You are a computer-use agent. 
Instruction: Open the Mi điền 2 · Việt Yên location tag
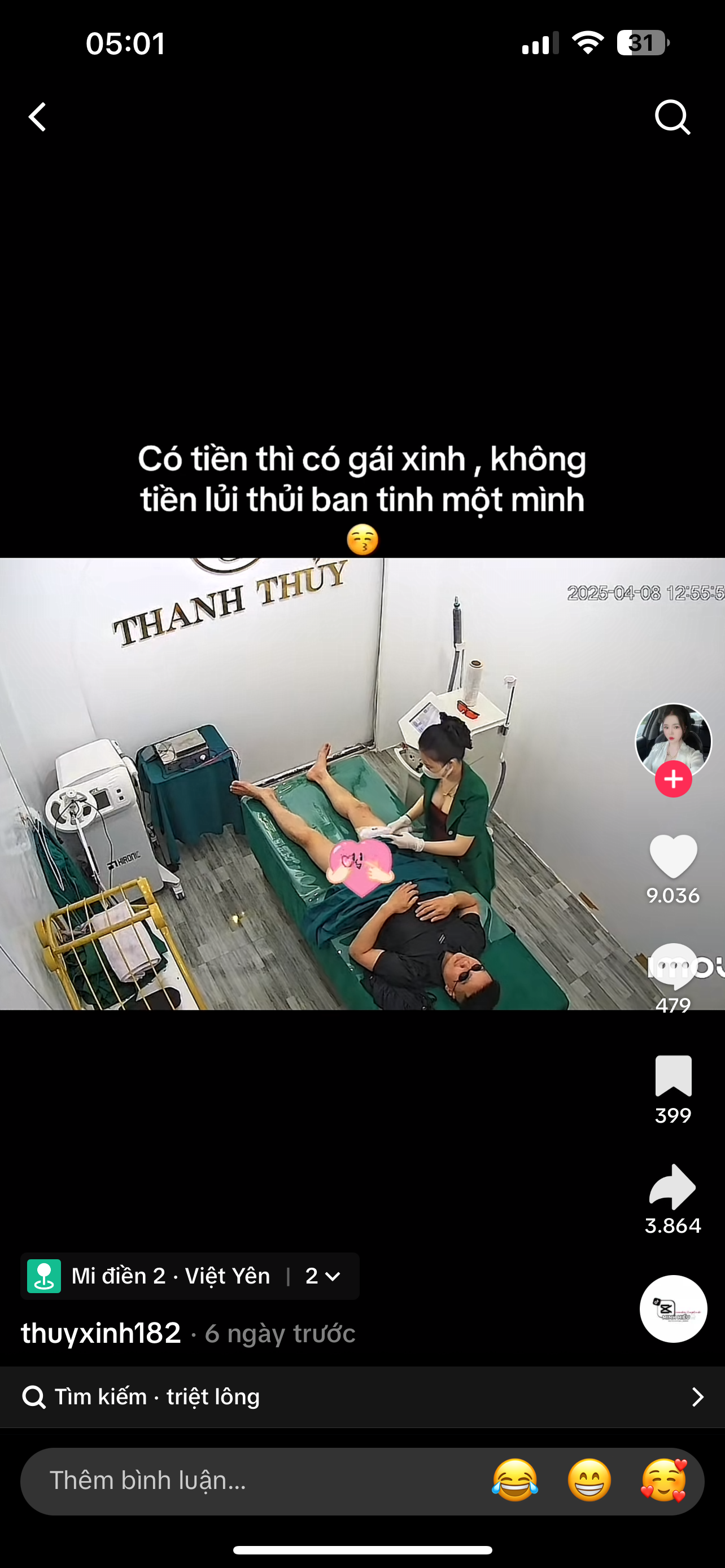pos(171,1276)
